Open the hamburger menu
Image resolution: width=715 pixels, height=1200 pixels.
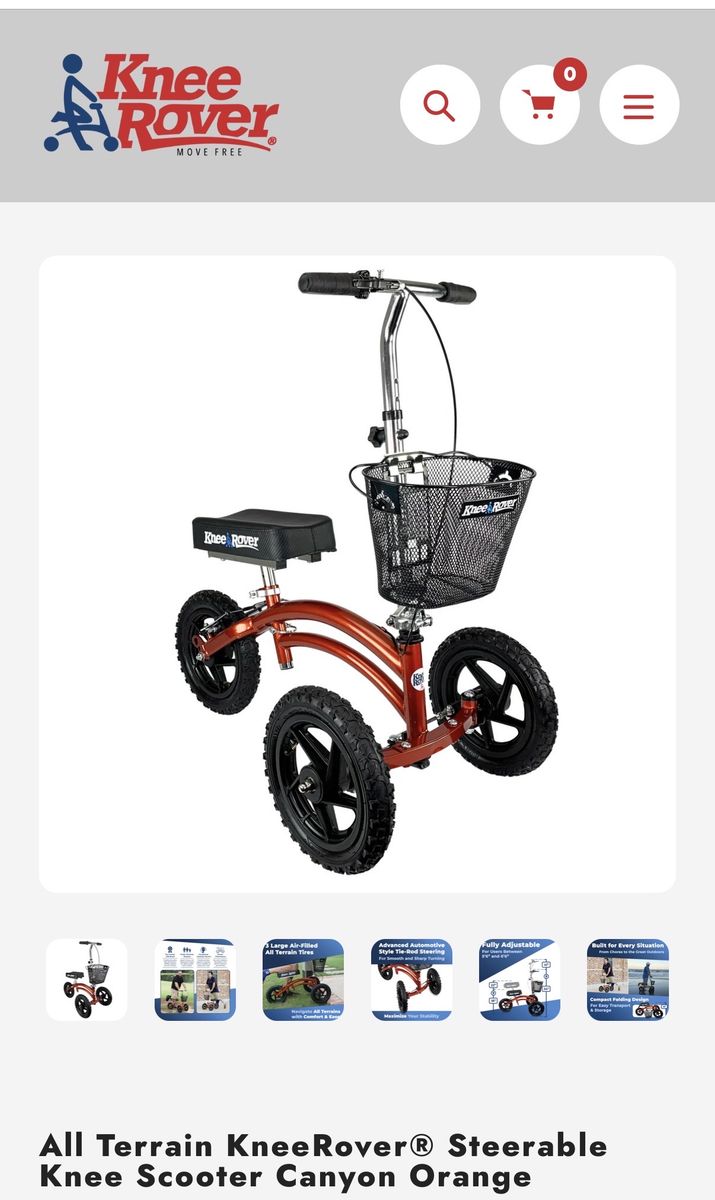pos(639,105)
